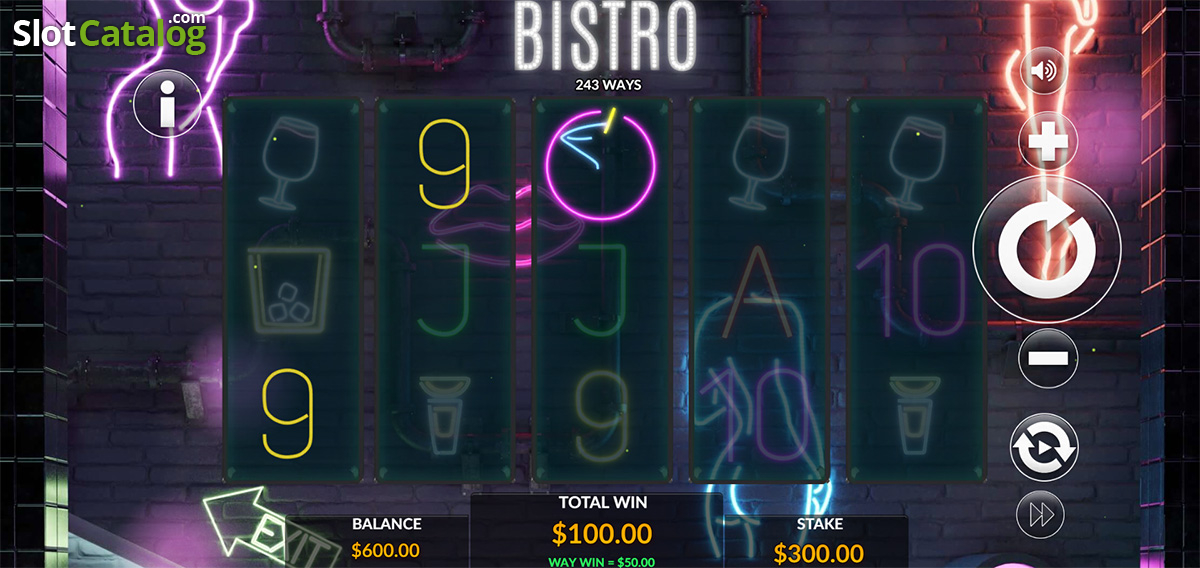Decrease the stake with the minus button
The height and width of the screenshot is (568, 1200).
pos(1048,357)
